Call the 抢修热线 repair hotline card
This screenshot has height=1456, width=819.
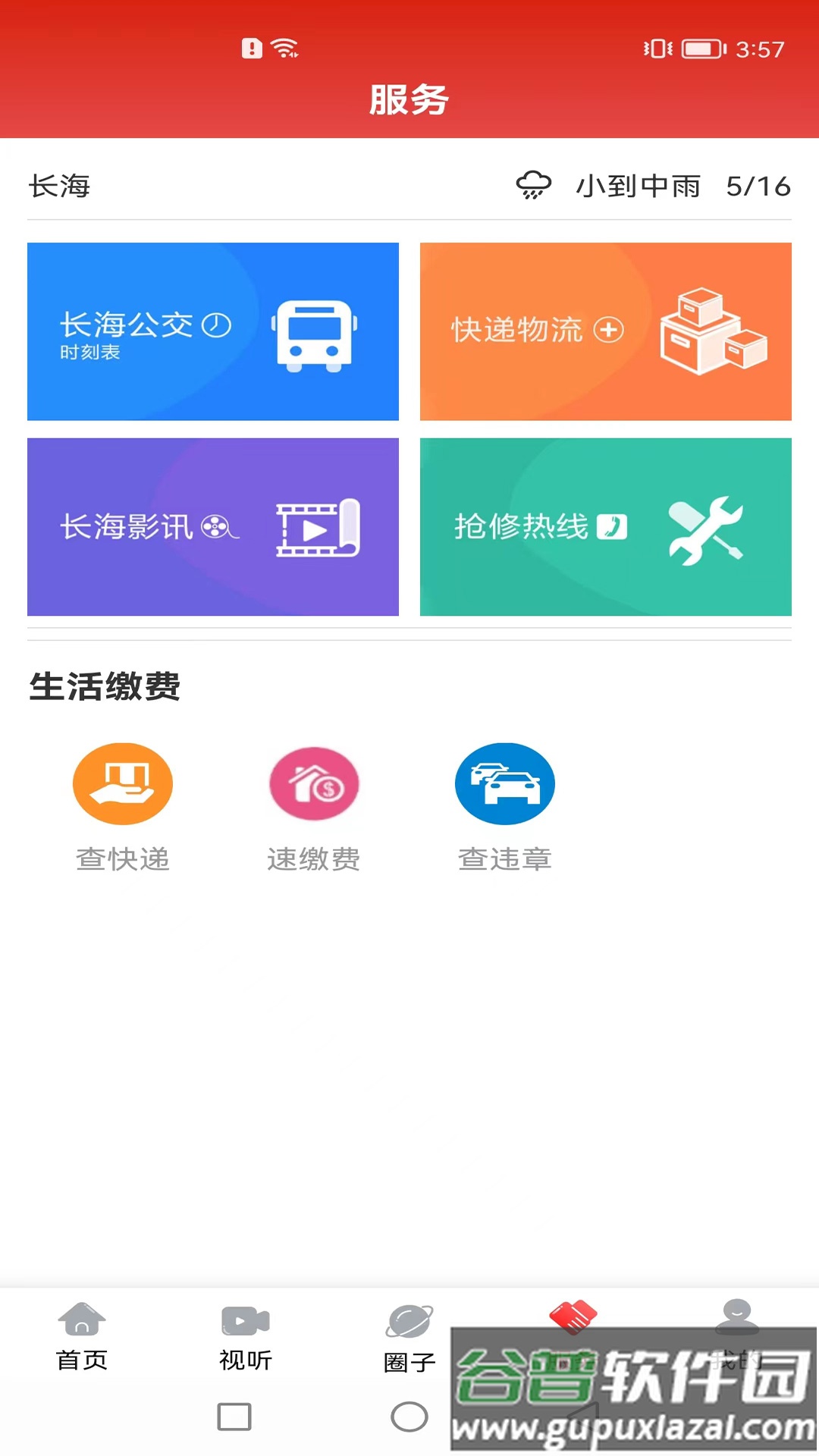coord(604,528)
